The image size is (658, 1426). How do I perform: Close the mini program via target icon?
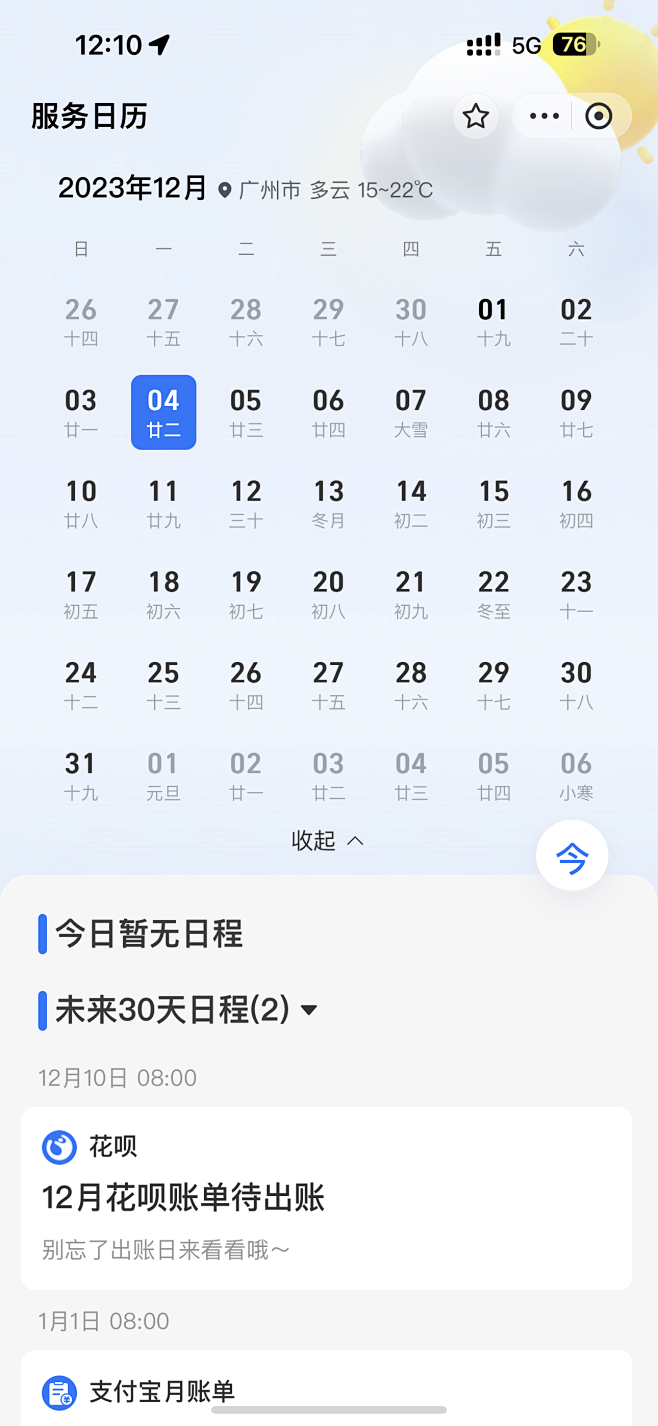coord(599,117)
